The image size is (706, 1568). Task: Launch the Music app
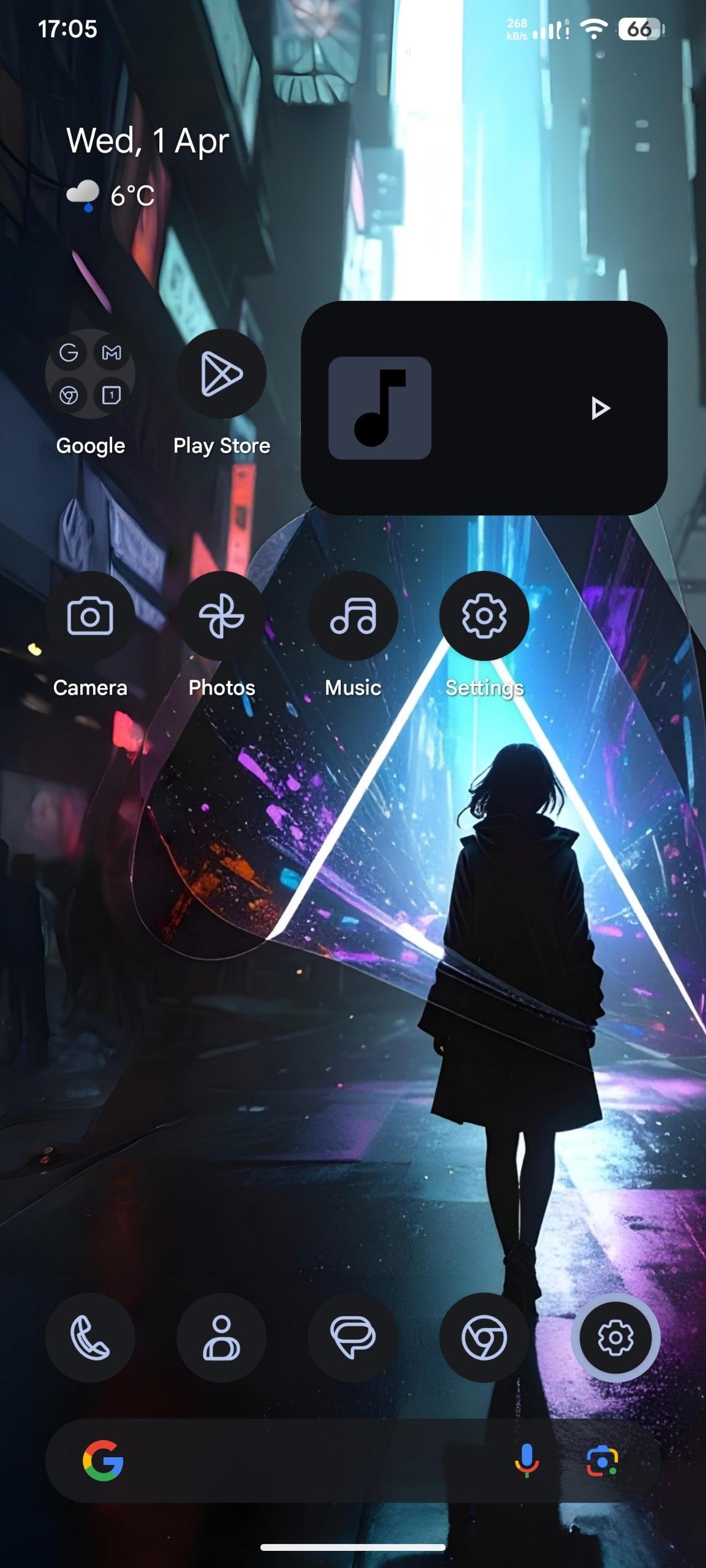click(x=353, y=616)
